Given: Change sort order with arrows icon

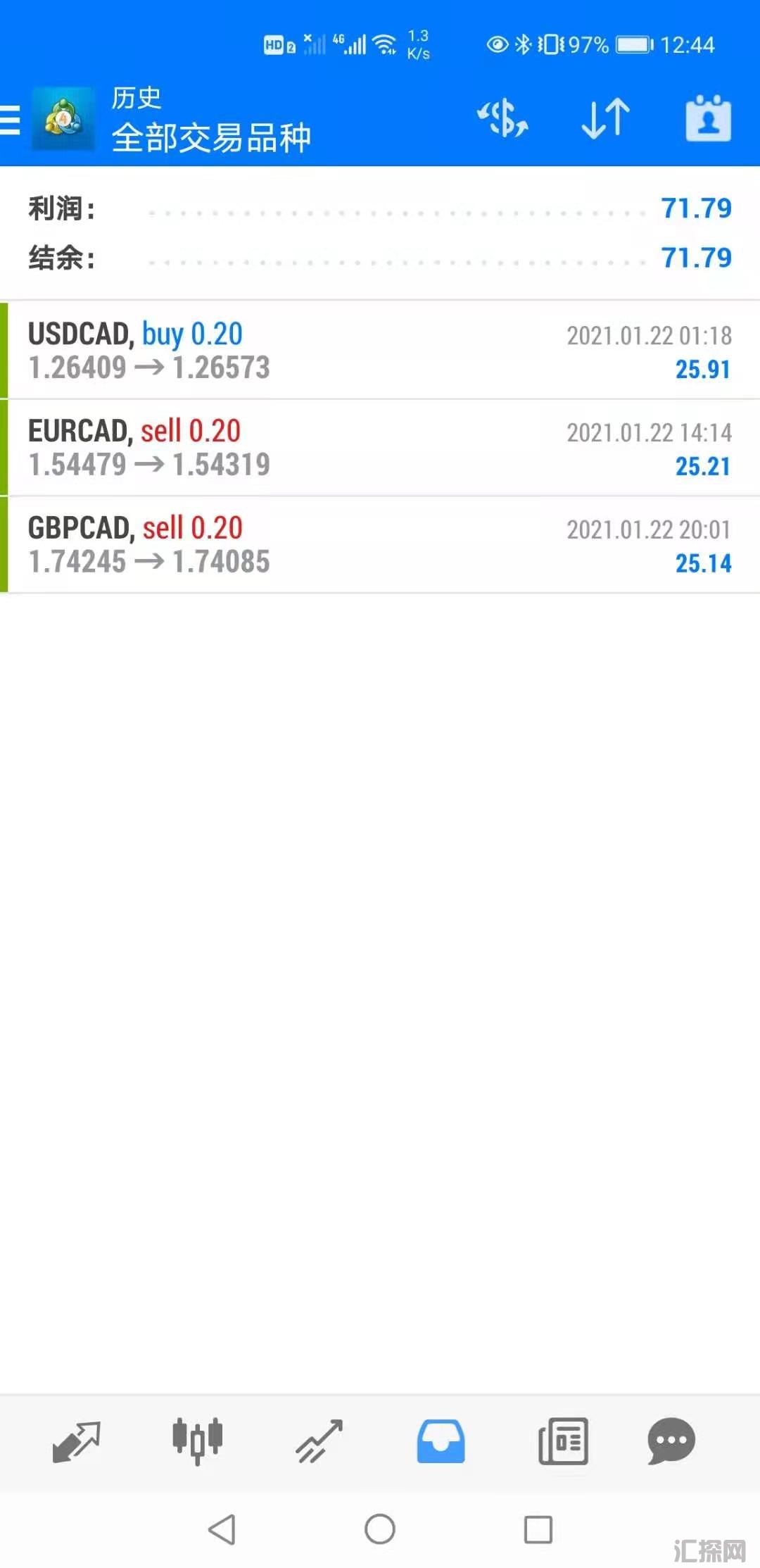Looking at the screenshot, I should click(605, 118).
